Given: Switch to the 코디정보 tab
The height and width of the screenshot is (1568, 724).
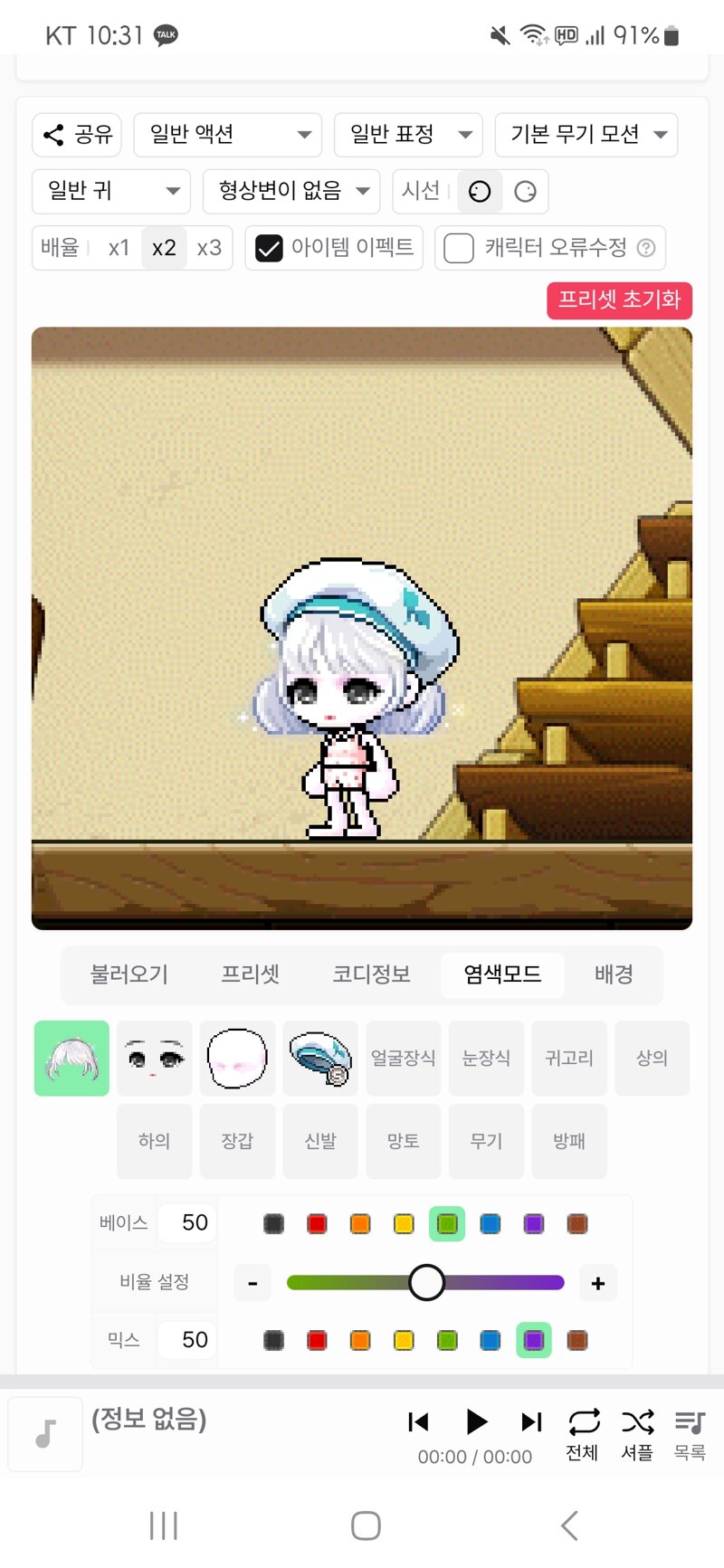Looking at the screenshot, I should (x=371, y=974).
